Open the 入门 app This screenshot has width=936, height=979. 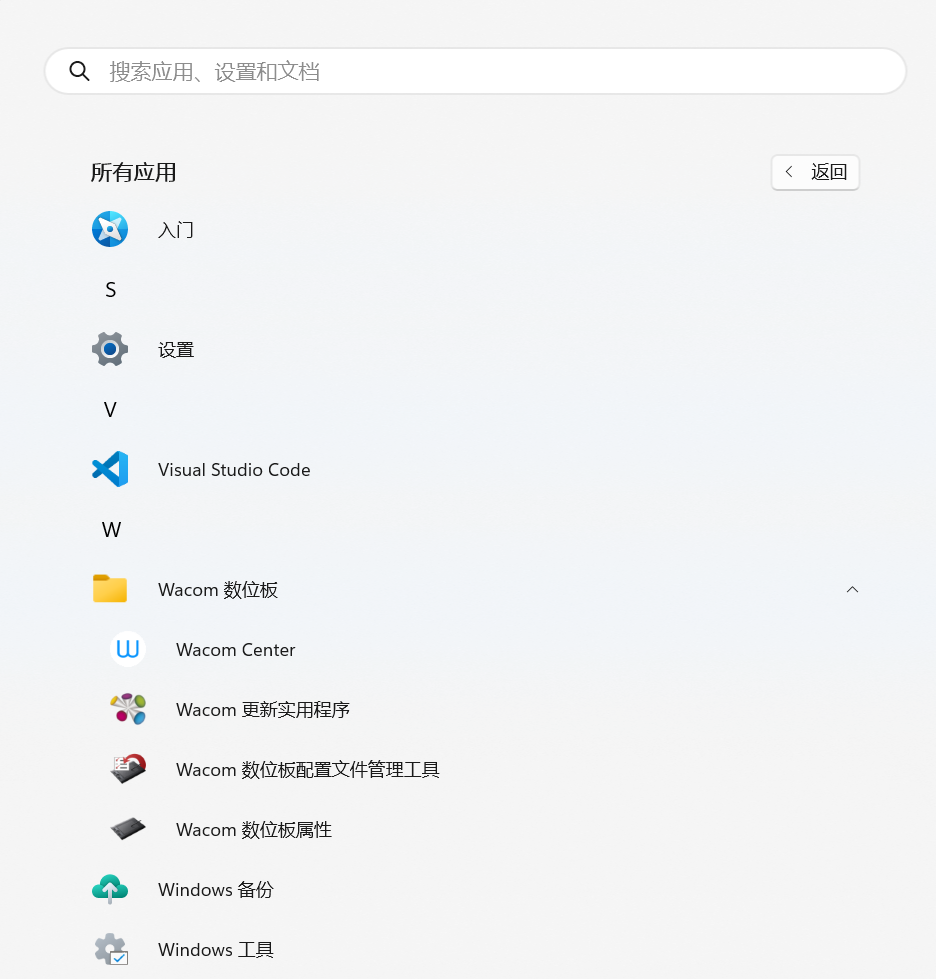[x=176, y=230]
